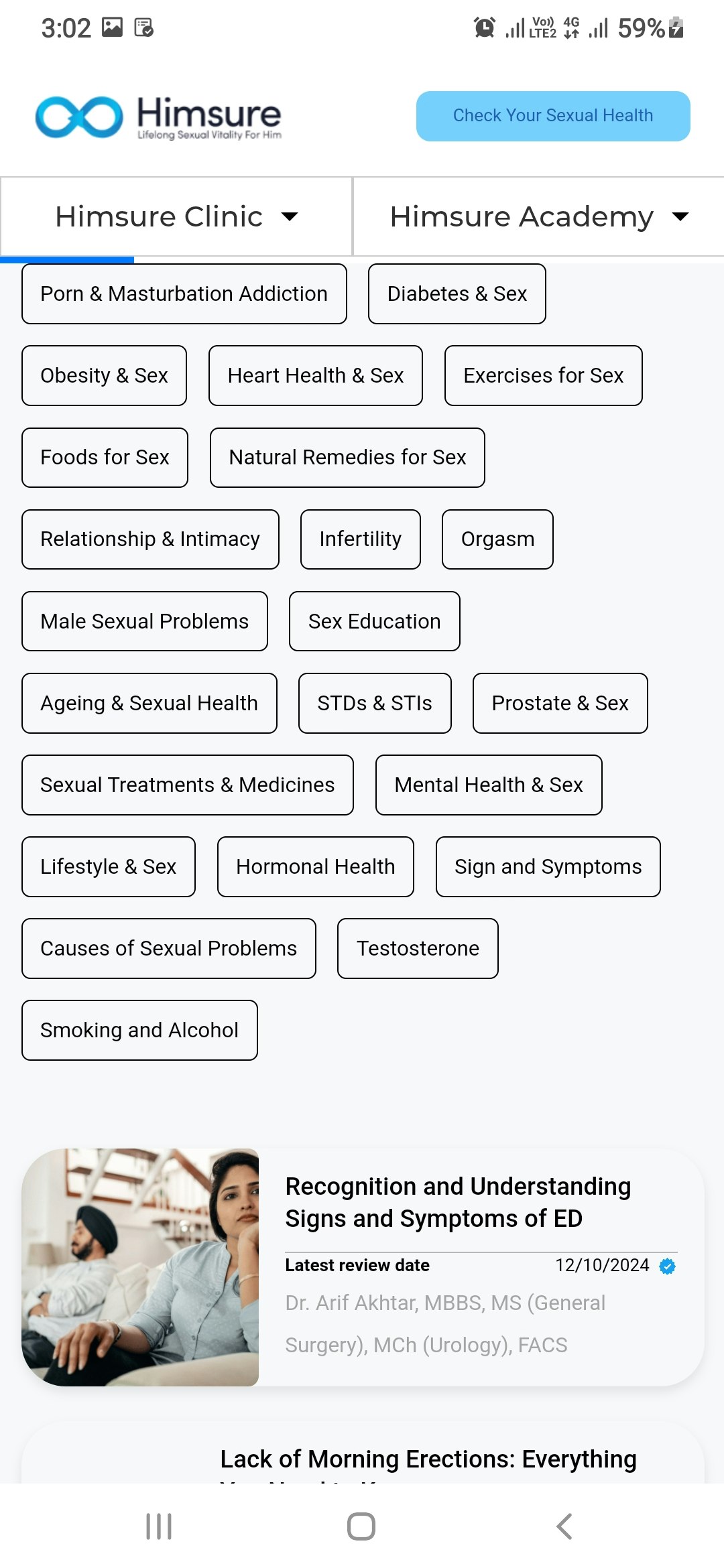Image resolution: width=724 pixels, height=1568 pixels.
Task: Select the STDs & STIs chip
Action: point(374,703)
